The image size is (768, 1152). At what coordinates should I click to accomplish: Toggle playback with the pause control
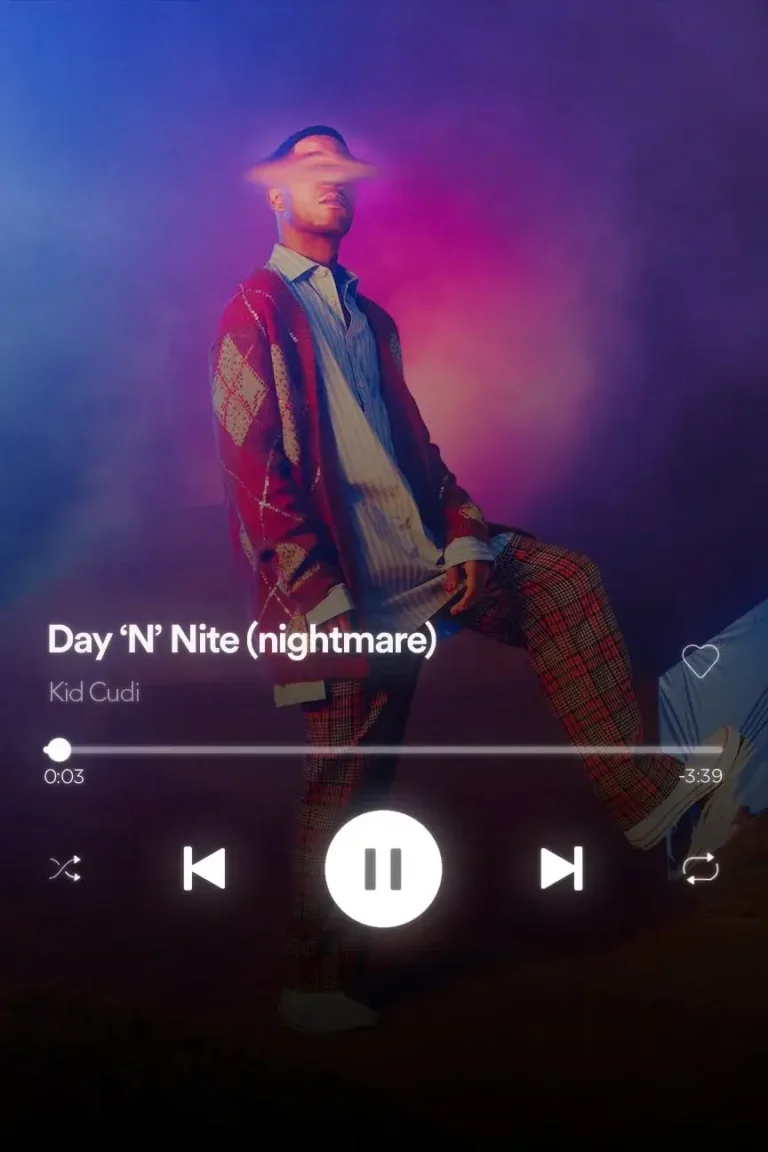click(x=384, y=868)
